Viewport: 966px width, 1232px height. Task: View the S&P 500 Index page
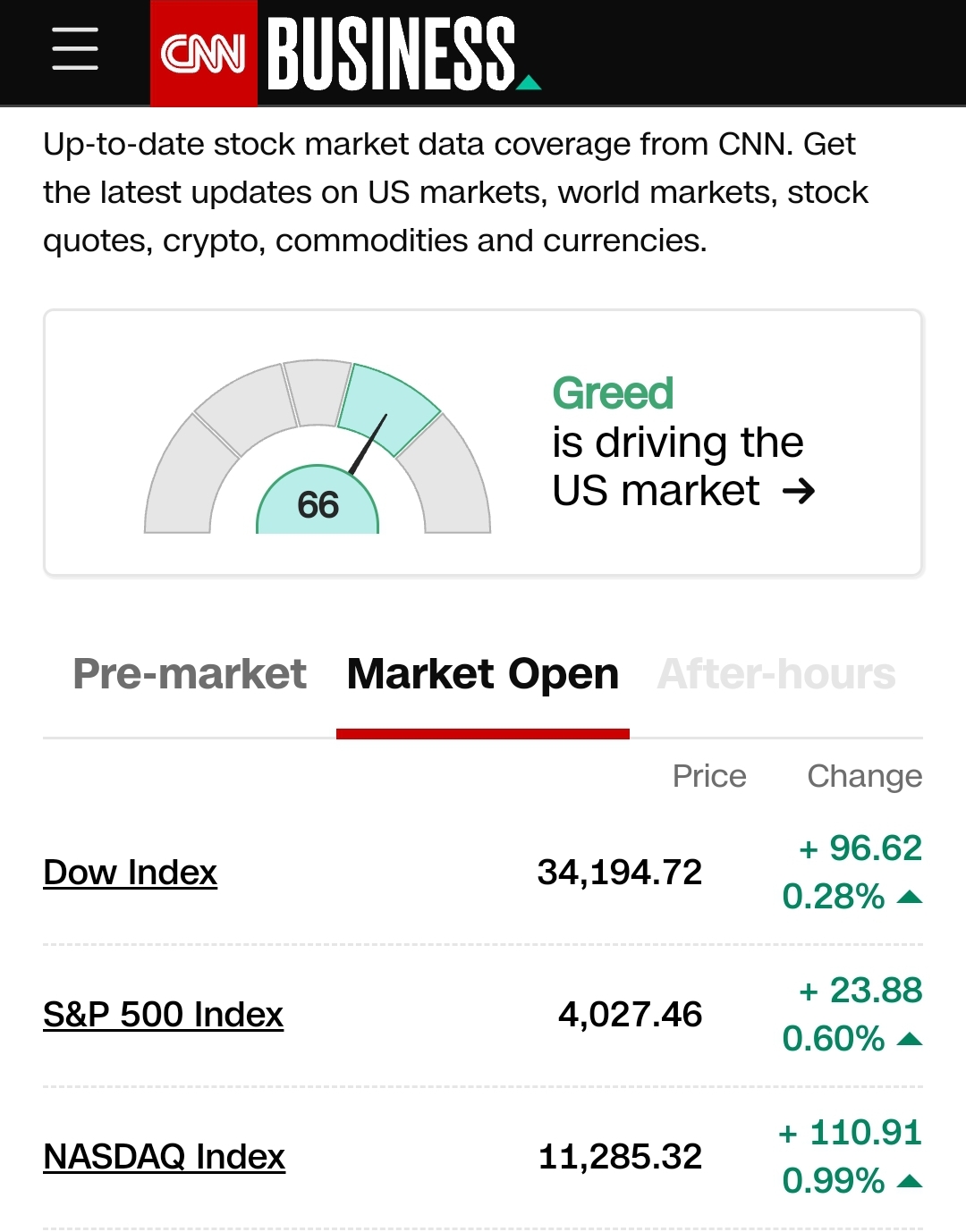[163, 1015]
